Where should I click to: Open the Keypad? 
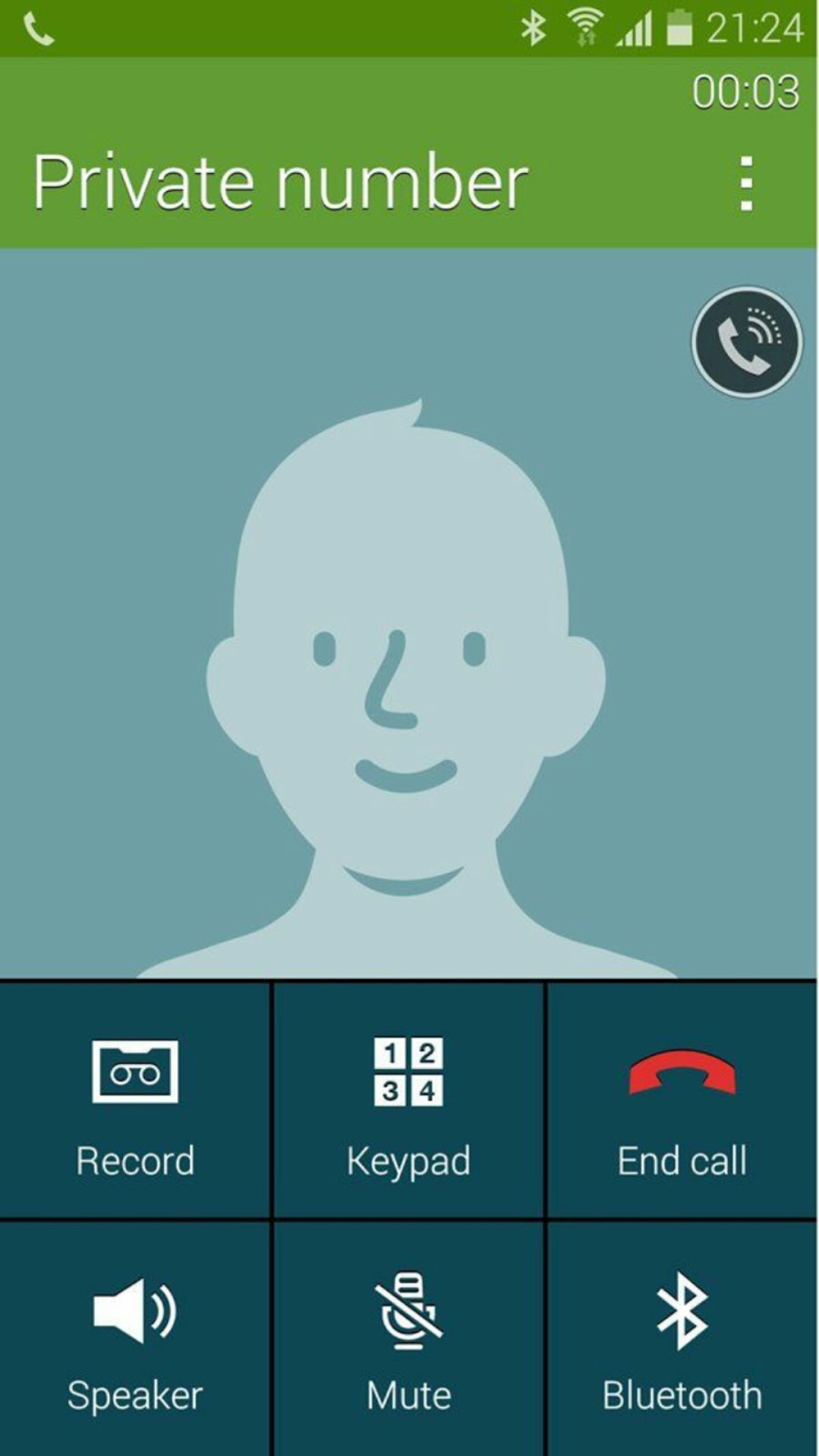click(409, 1101)
